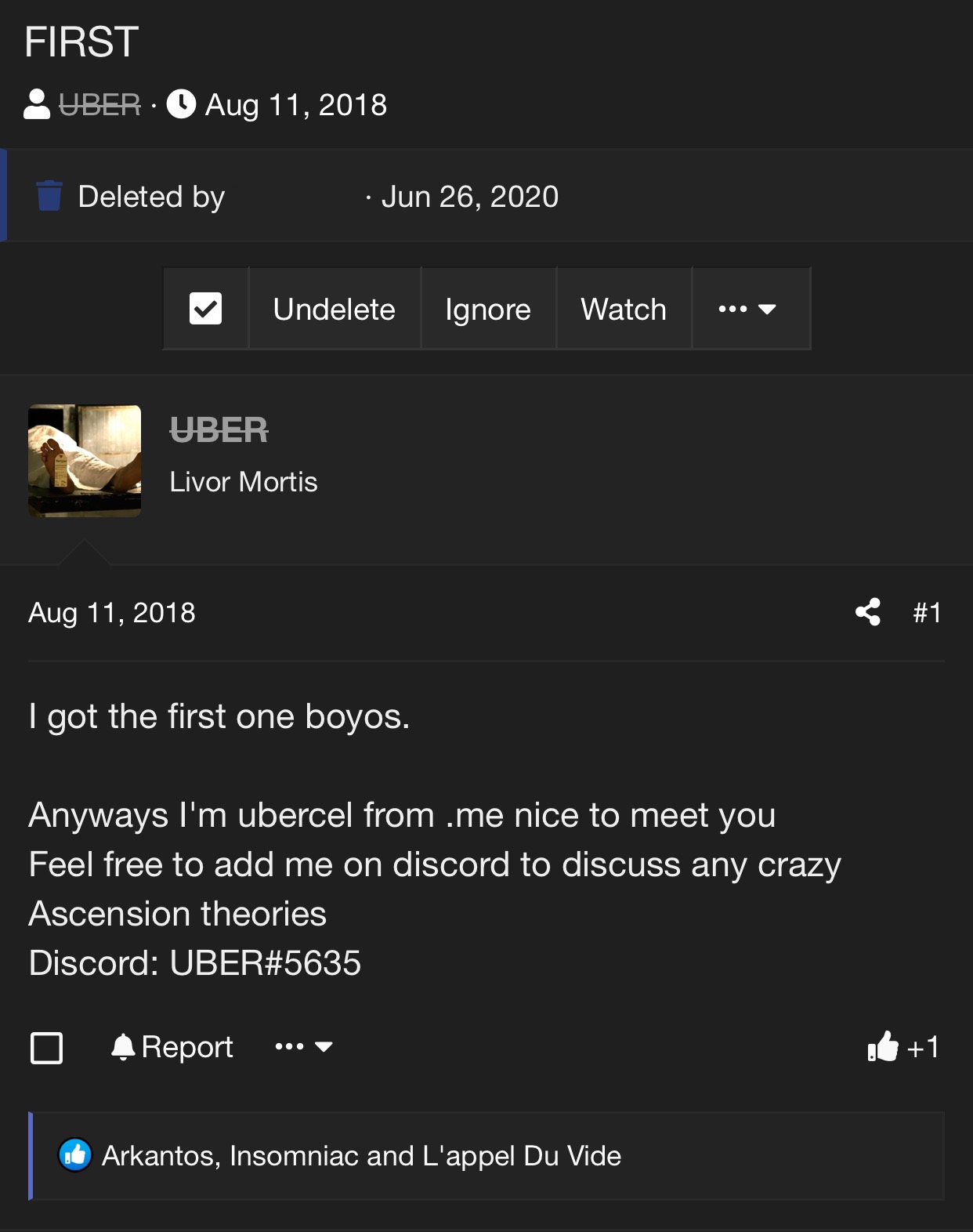Expand the thread tools dropdown next to Watch
Image resolution: width=973 pixels, height=1232 pixels.
point(749,309)
